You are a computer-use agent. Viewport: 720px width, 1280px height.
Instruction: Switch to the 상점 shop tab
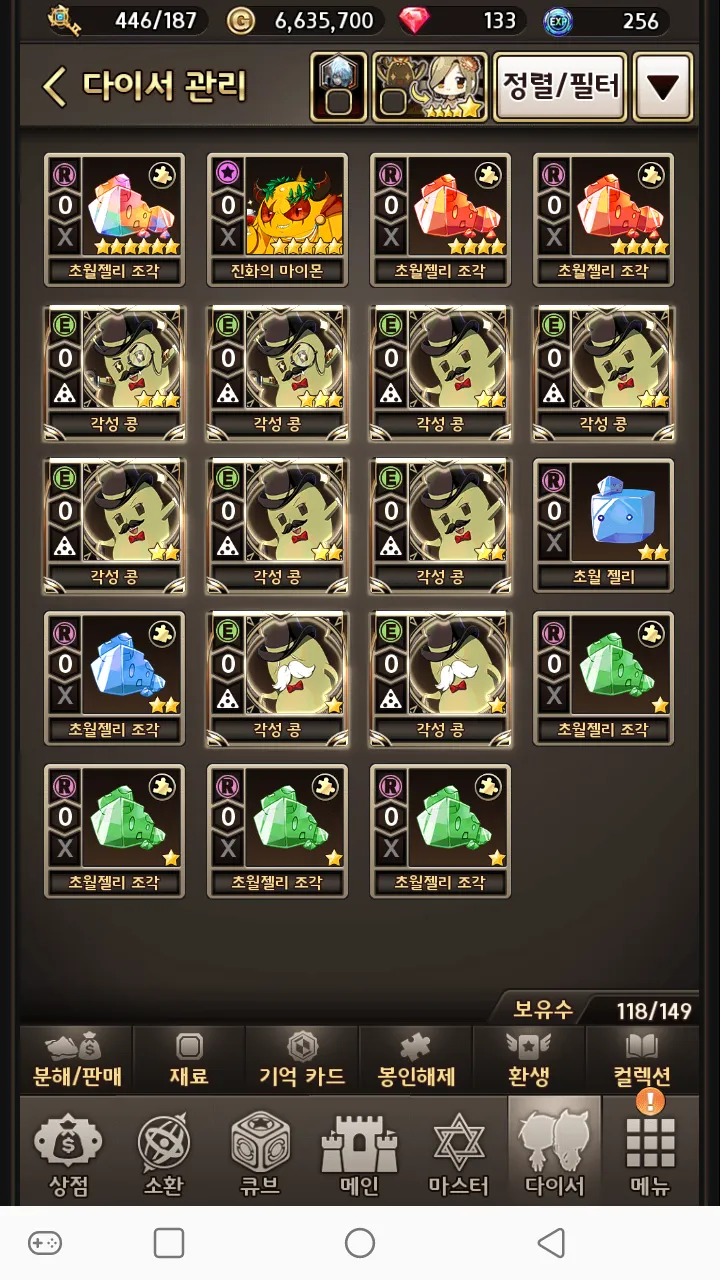click(x=68, y=1153)
